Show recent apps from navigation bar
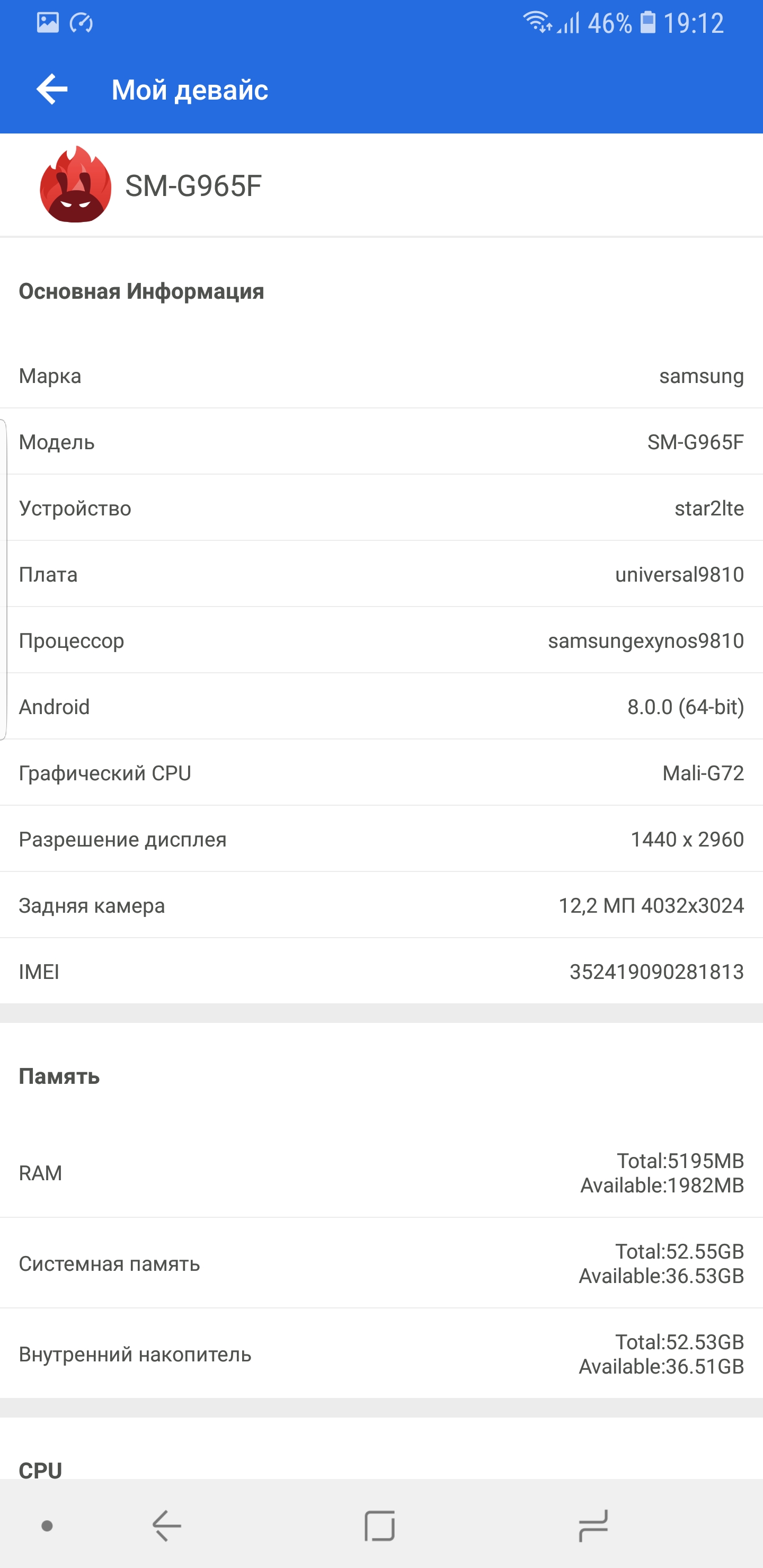The image size is (763, 1568). [592, 1526]
